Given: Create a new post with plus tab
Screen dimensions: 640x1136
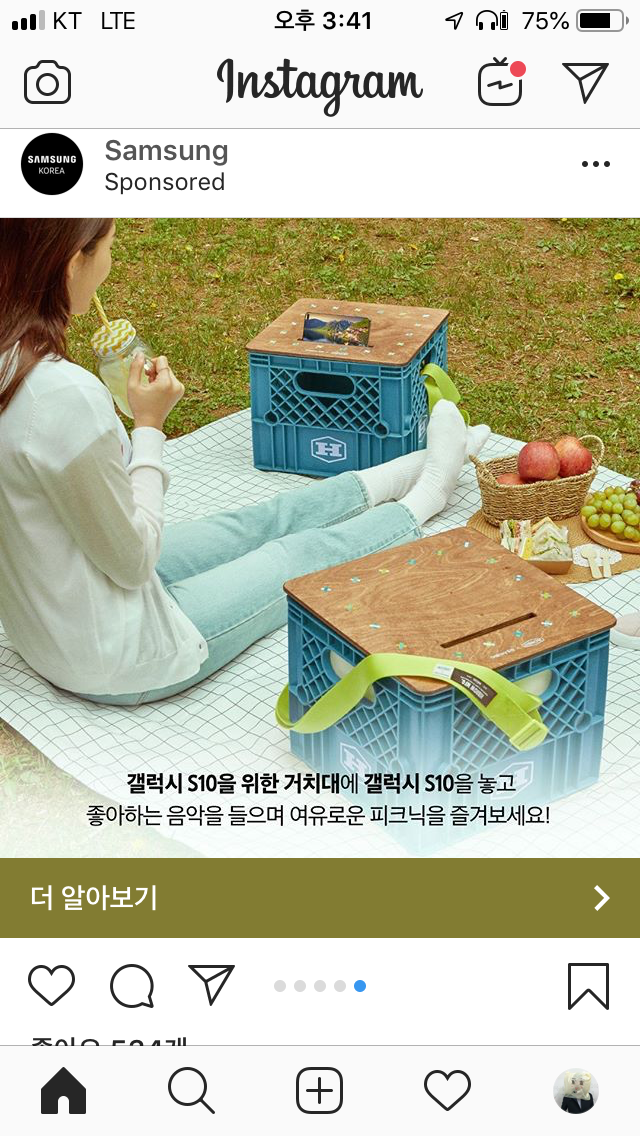Looking at the screenshot, I should [319, 1090].
